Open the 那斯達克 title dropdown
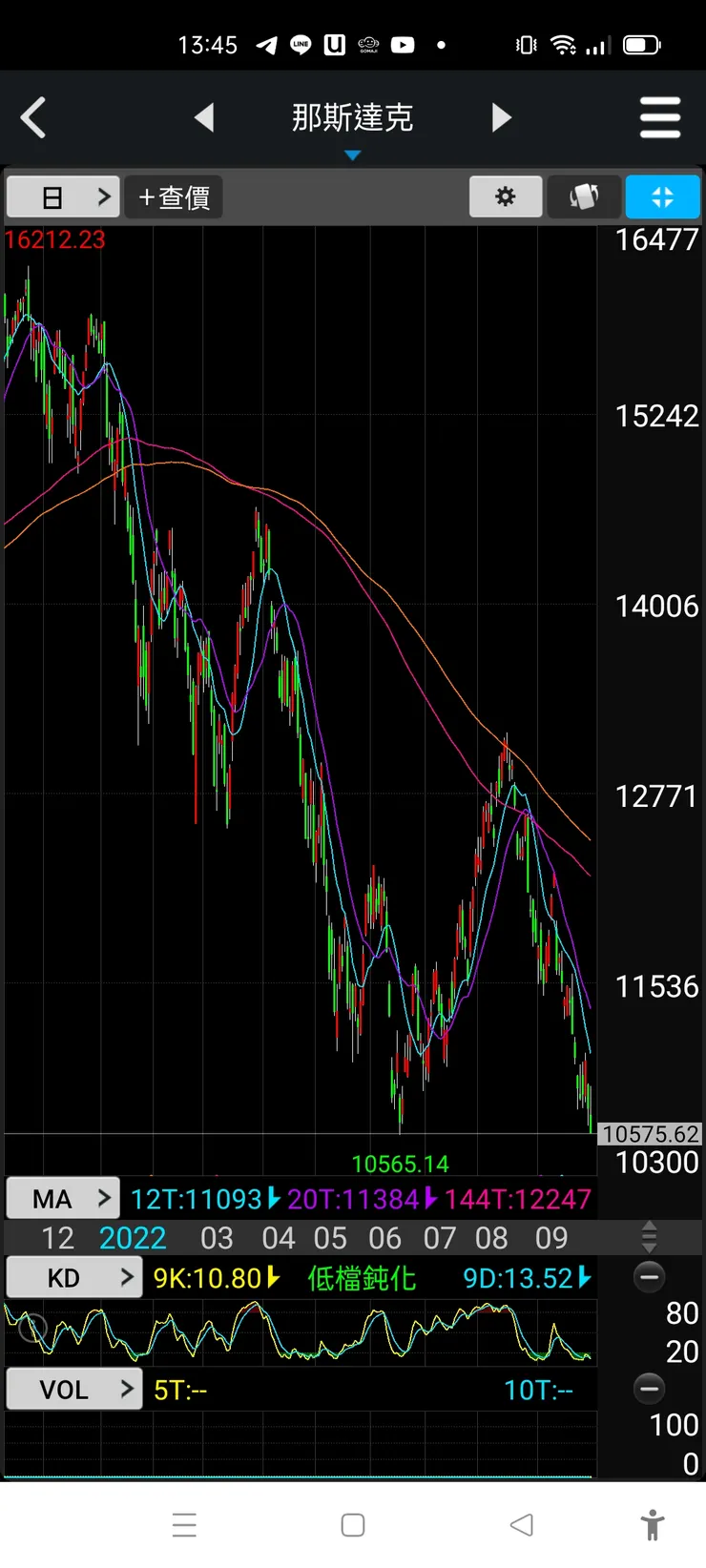The image size is (706, 1568). (352, 122)
